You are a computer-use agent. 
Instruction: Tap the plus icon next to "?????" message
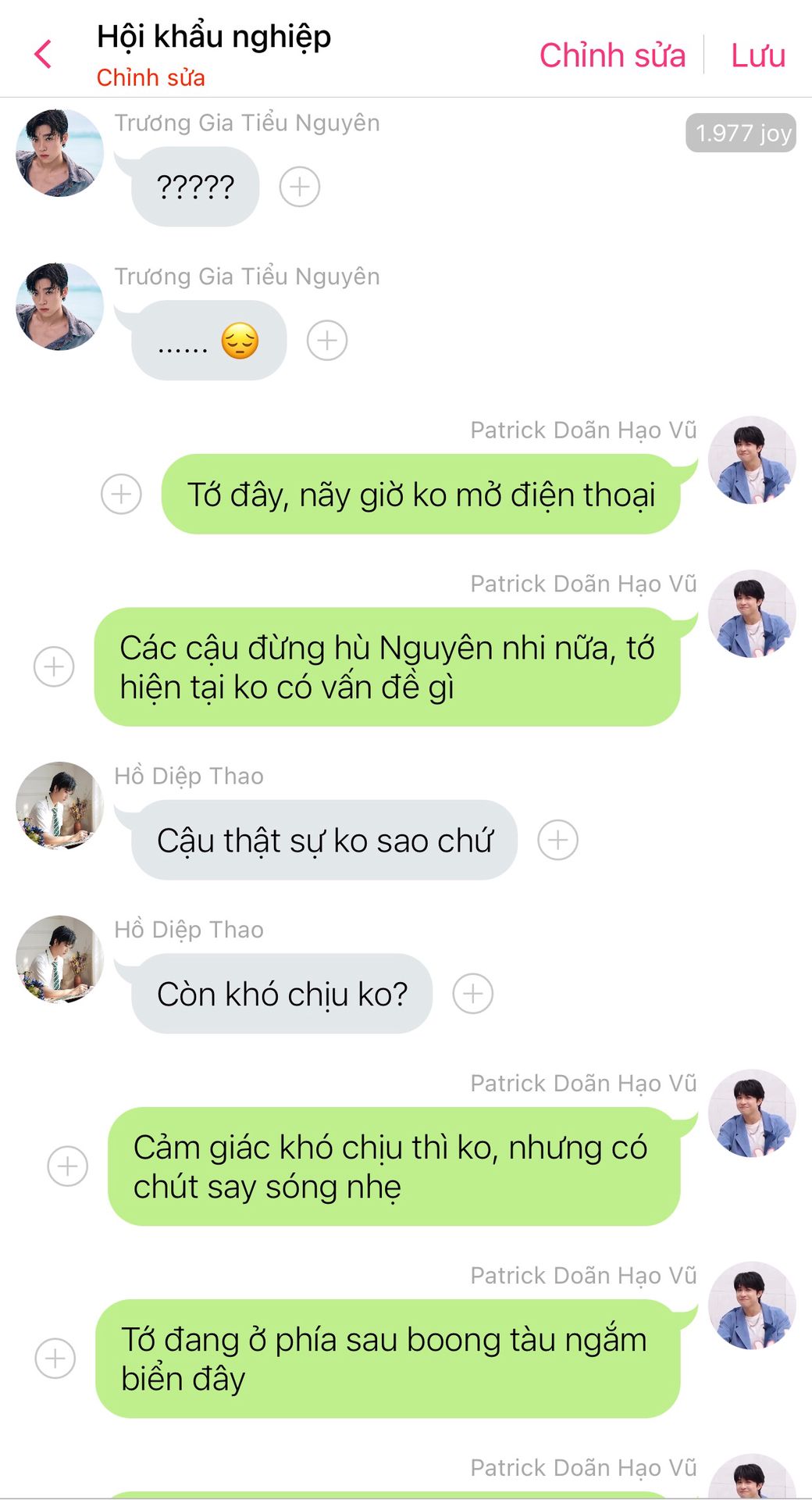coord(300,187)
